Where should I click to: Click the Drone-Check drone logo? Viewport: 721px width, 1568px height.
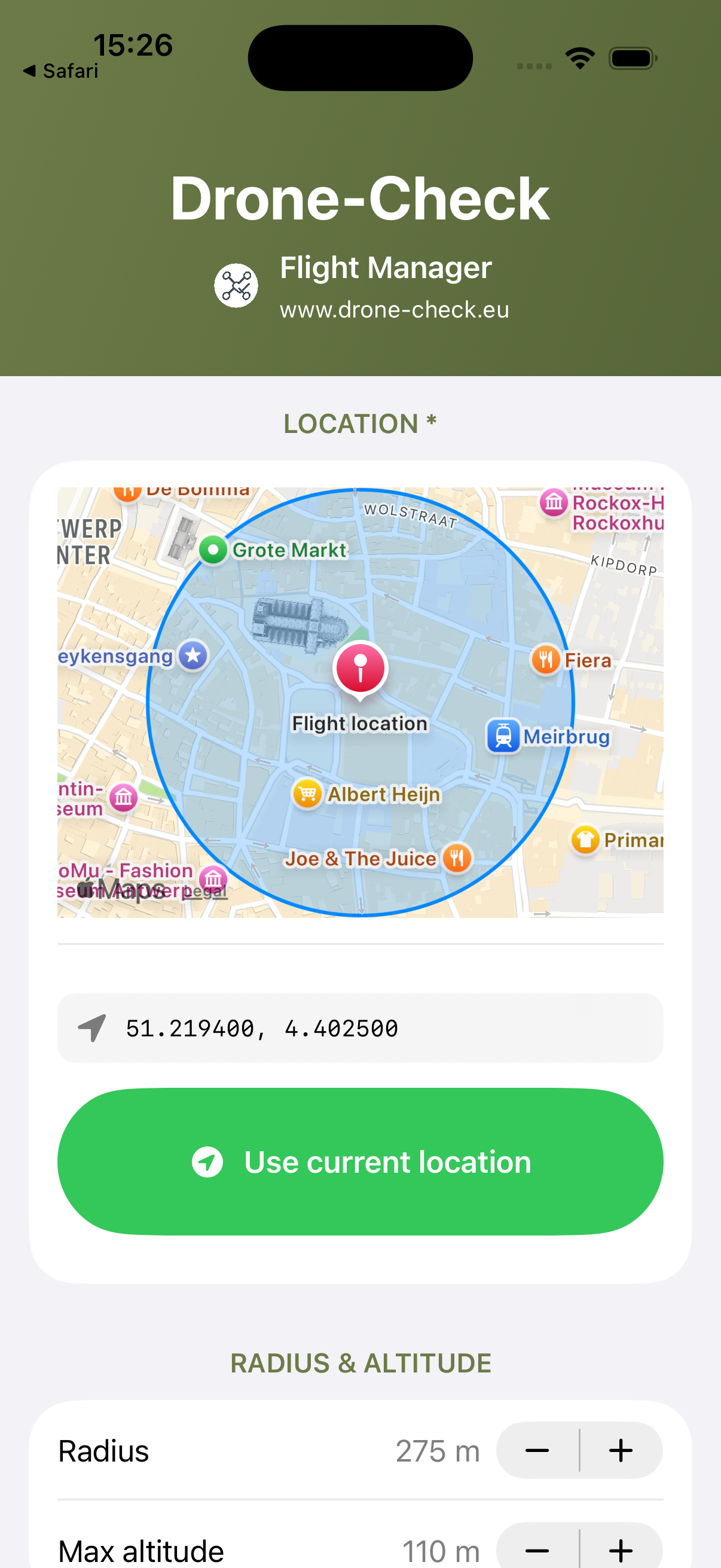236,284
